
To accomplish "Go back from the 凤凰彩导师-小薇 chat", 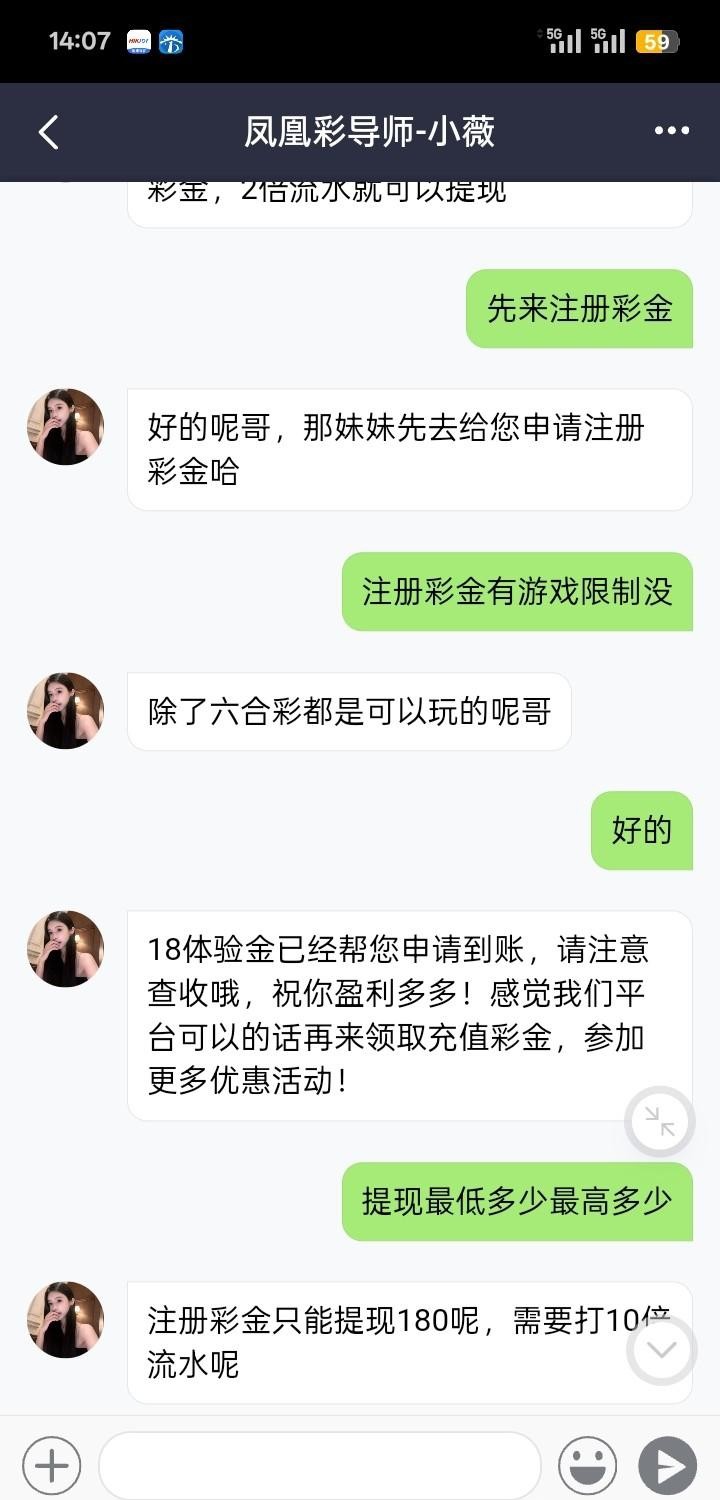I will 48,132.
